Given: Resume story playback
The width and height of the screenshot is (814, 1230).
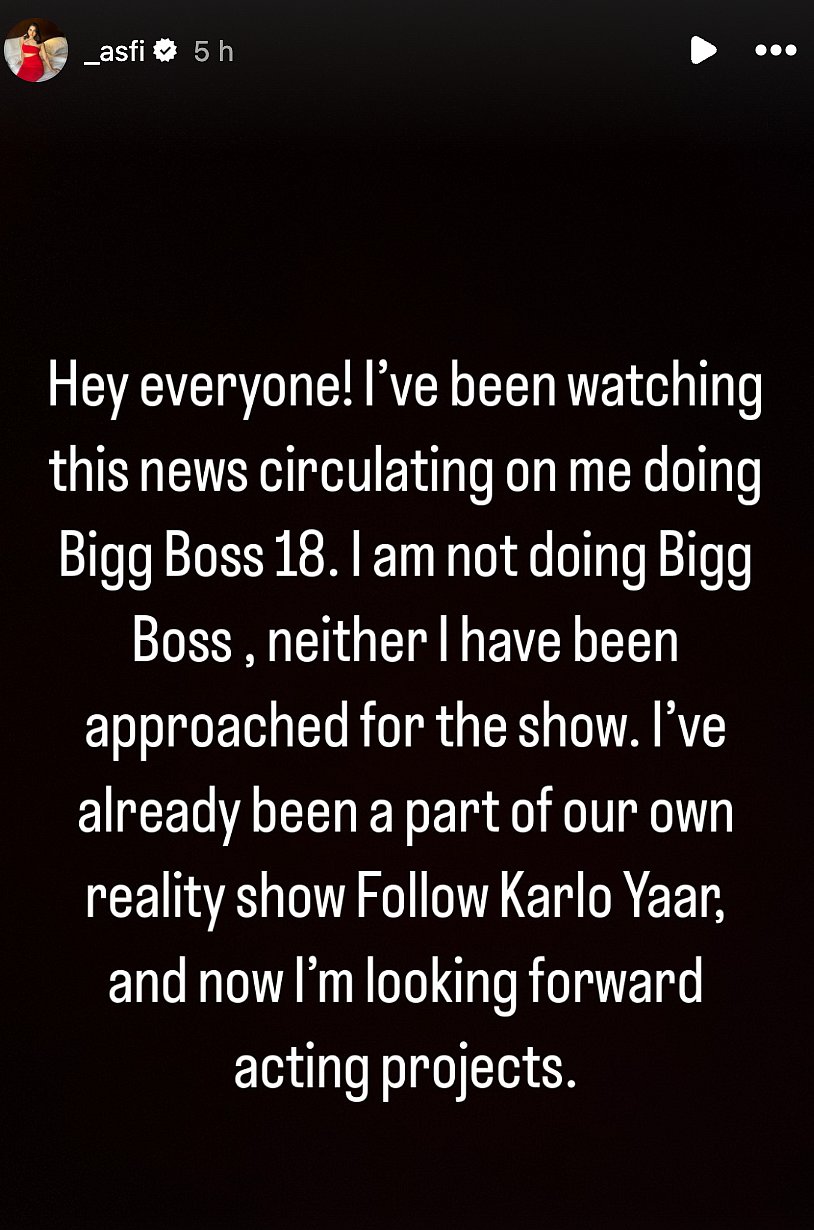Looking at the screenshot, I should [x=704, y=50].
